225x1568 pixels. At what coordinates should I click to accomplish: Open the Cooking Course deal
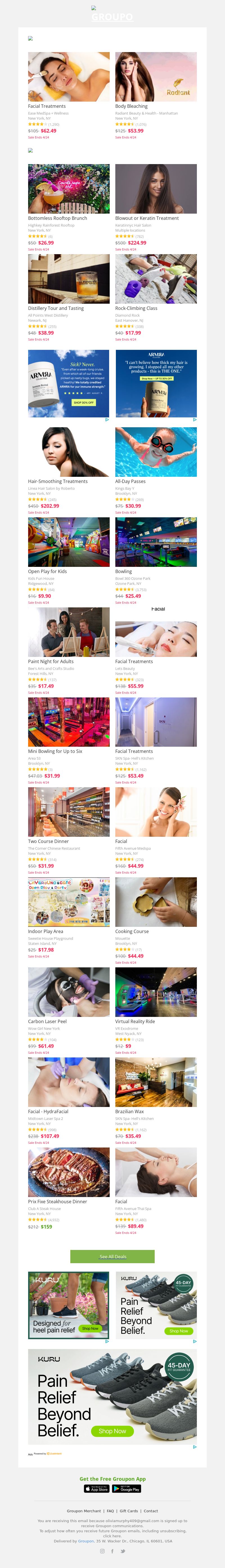pos(156,902)
